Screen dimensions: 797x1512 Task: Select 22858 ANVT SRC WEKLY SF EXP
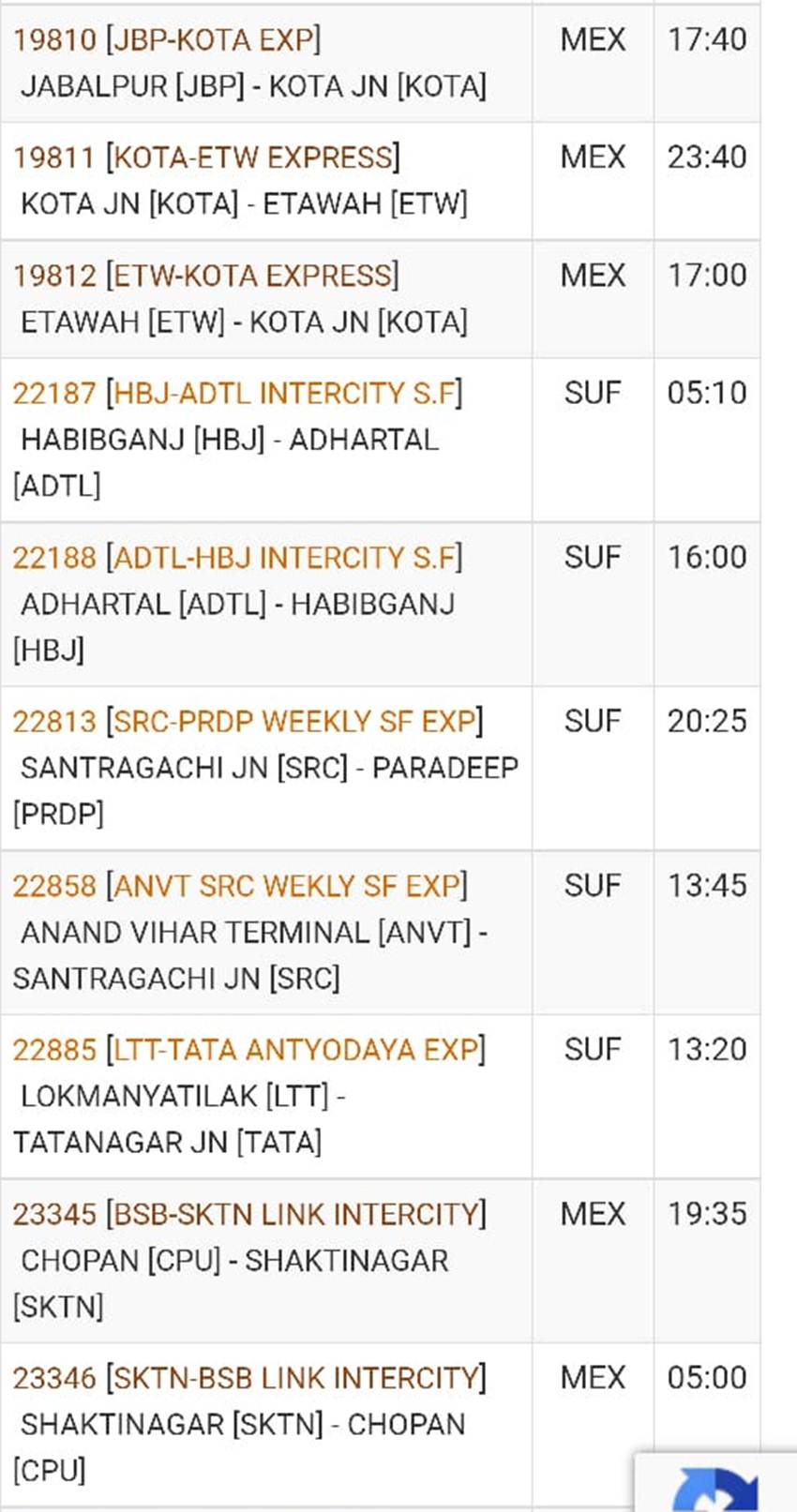241,886
